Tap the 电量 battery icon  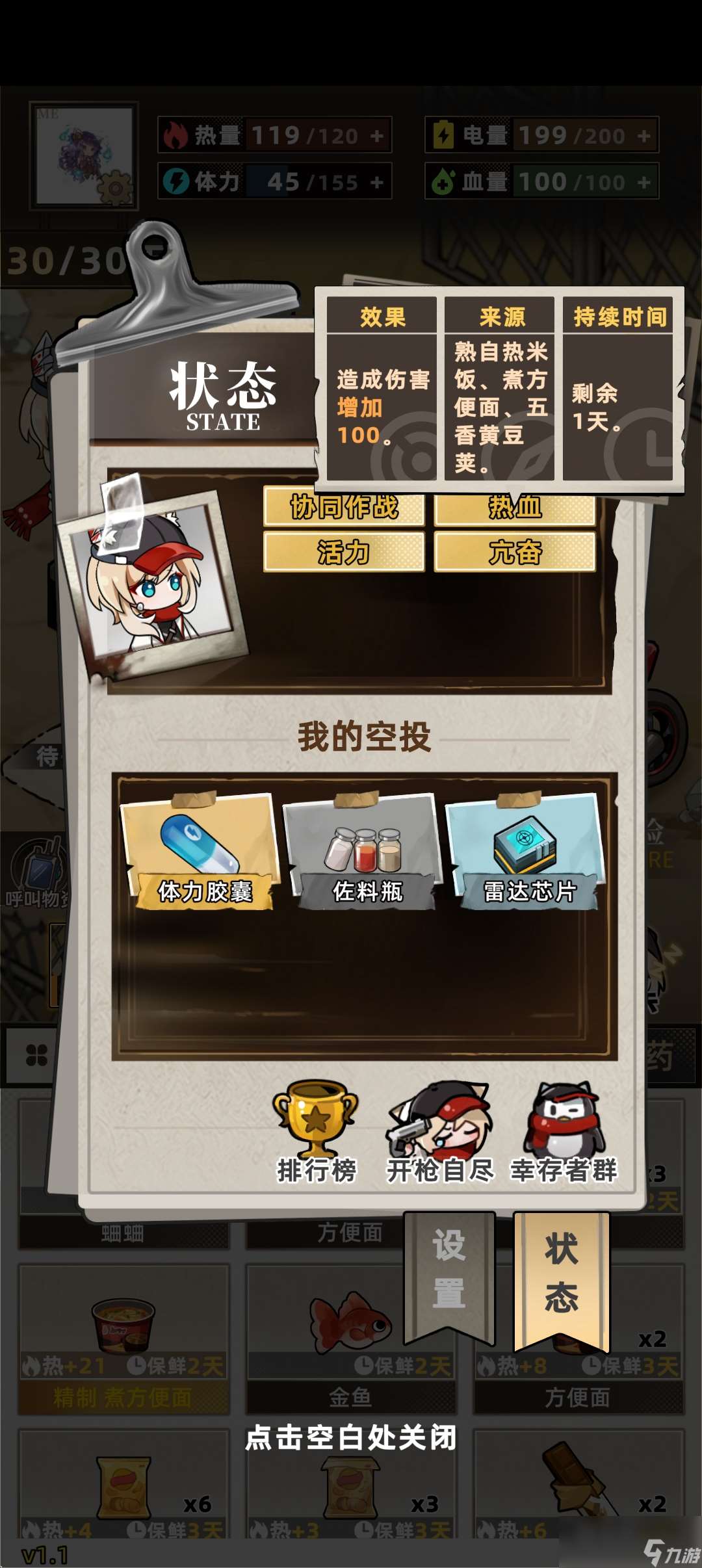pos(445,133)
